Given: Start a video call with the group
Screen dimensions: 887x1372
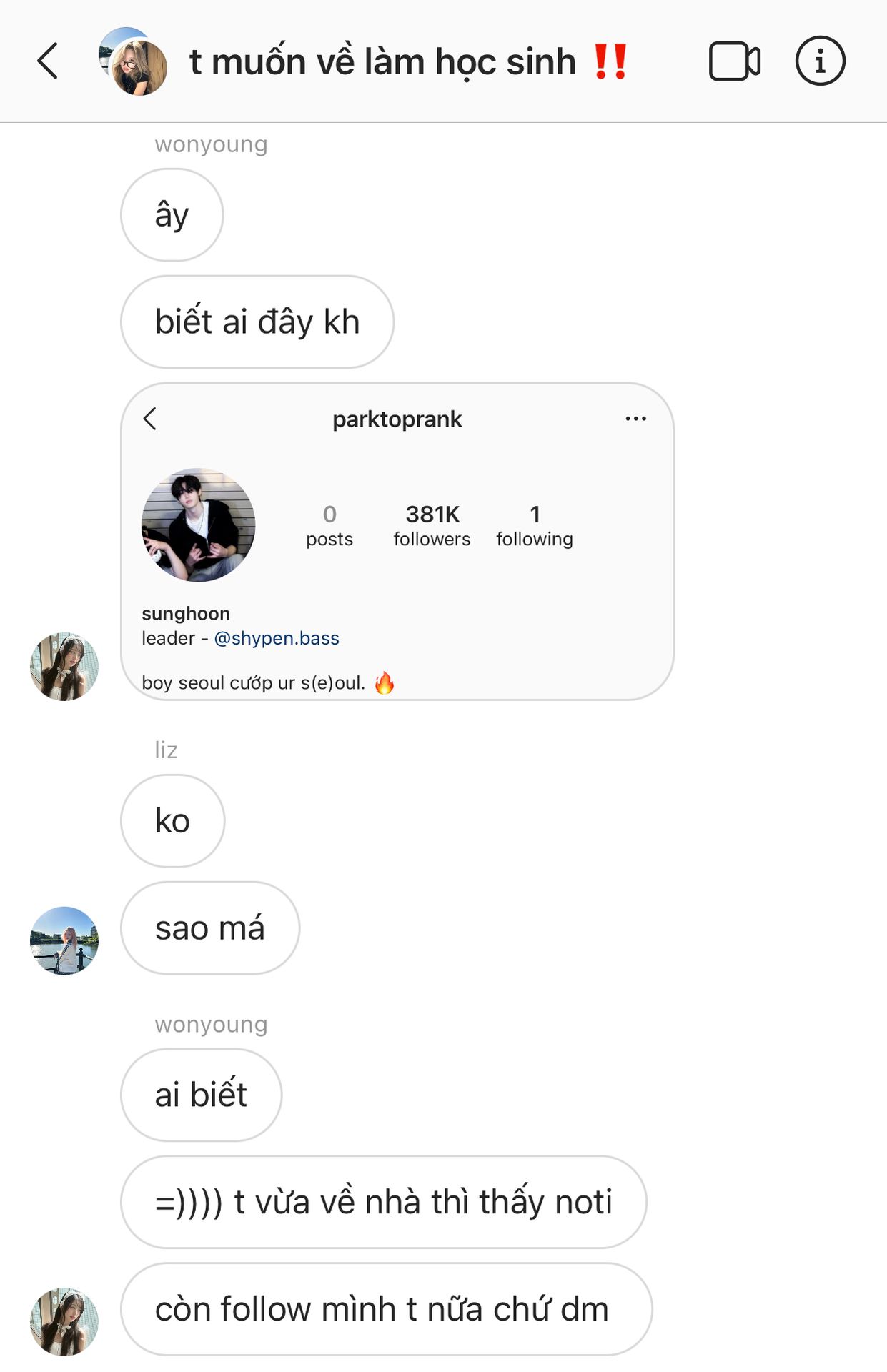Looking at the screenshot, I should coord(734,61).
